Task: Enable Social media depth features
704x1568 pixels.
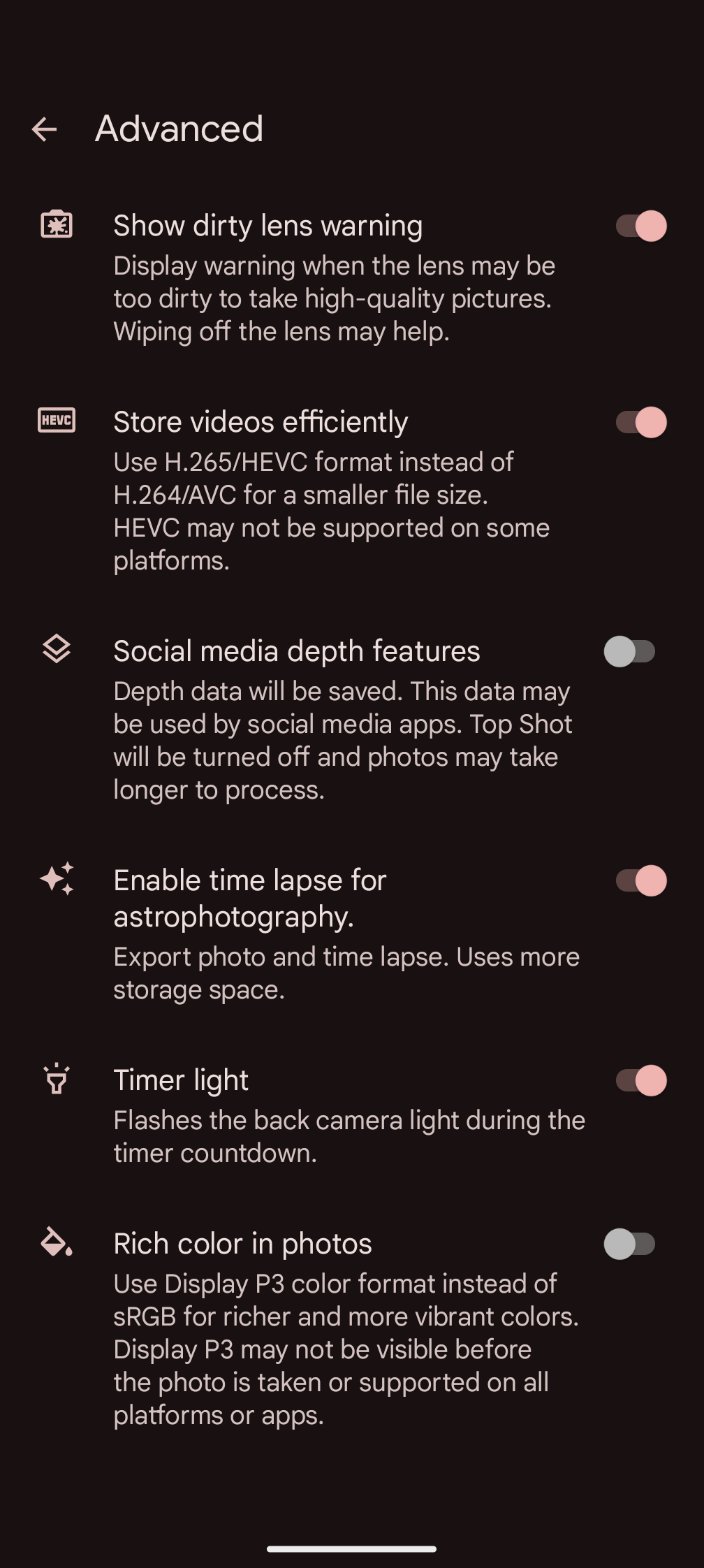Action: point(630,652)
